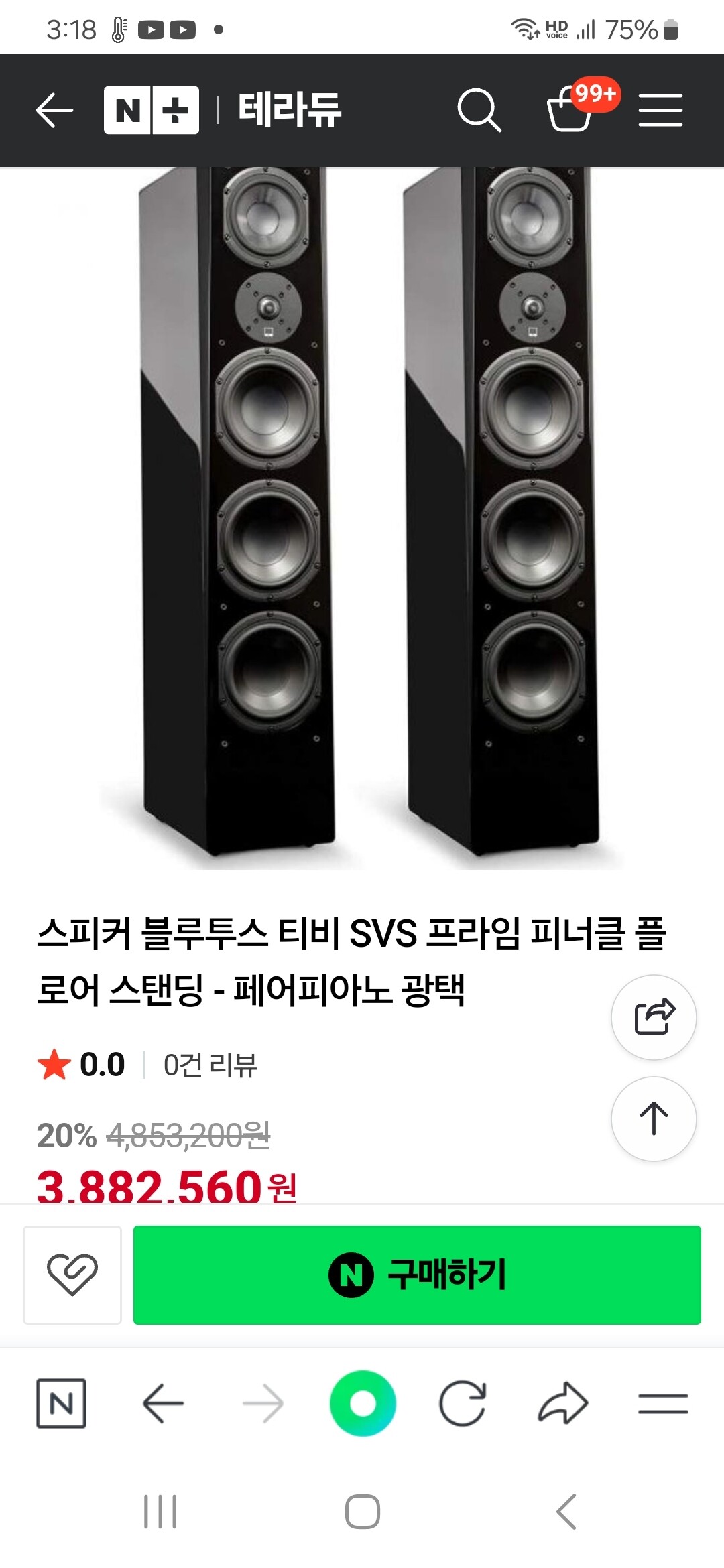Add the product to wishlist
The height and width of the screenshot is (1568, 724).
point(72,1275)
